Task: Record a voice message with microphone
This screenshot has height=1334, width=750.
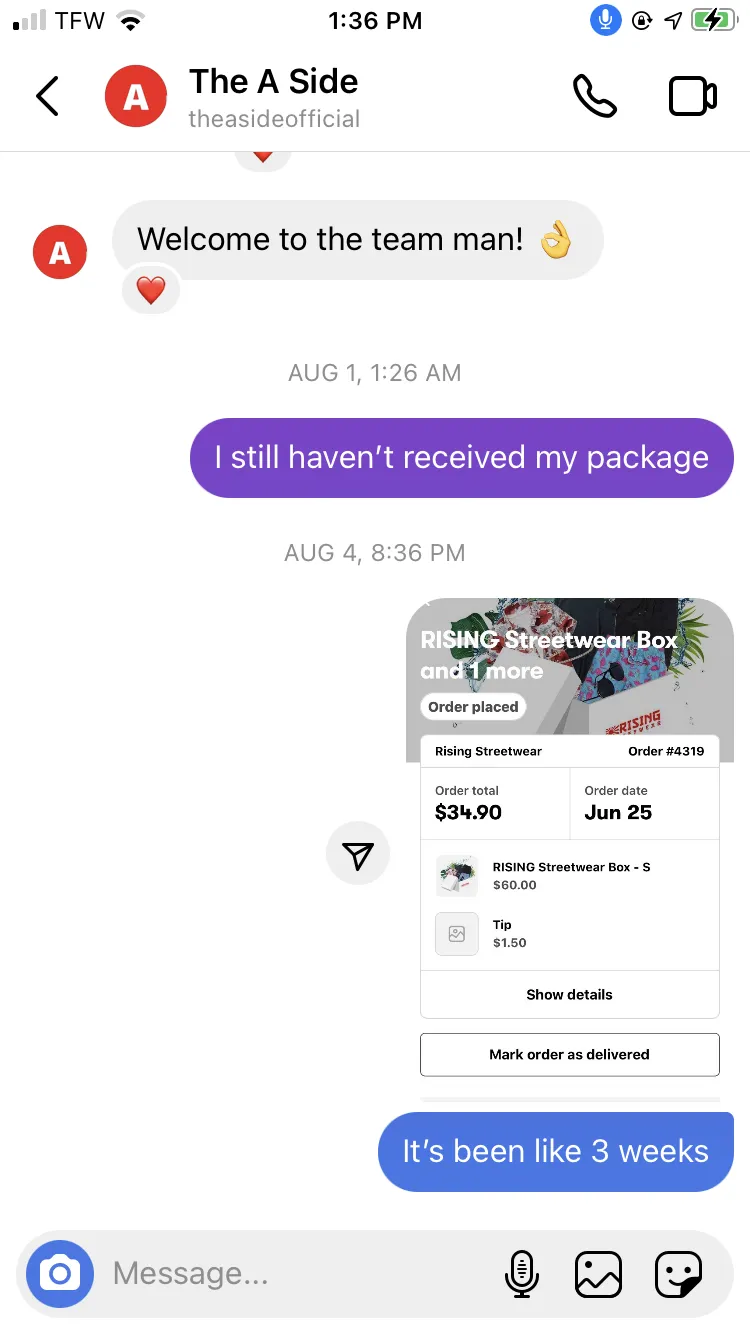Action: pyautogui.click(x=521, y=1273)
